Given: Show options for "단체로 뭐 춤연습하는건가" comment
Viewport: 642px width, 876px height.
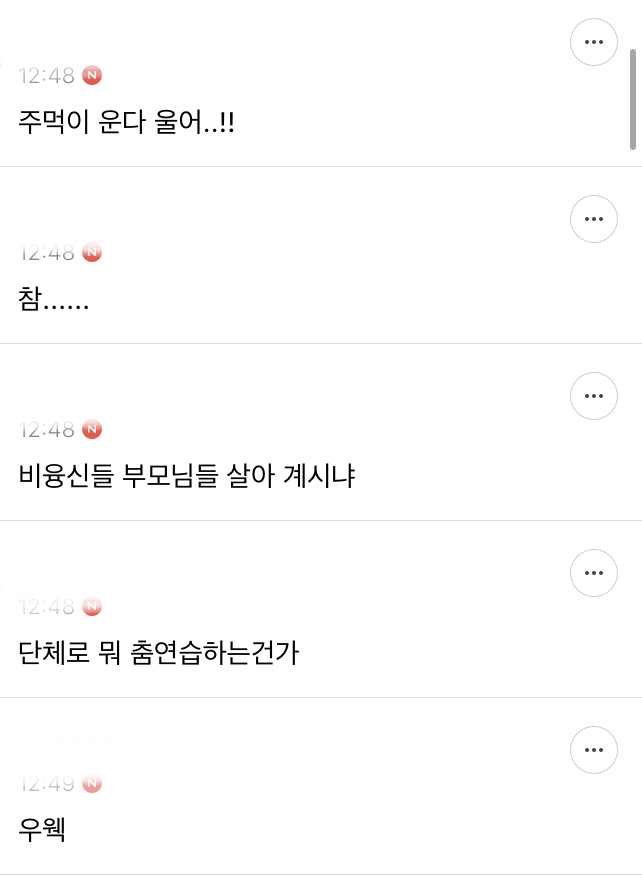Looking at the screenshot, I should [593, 573].
